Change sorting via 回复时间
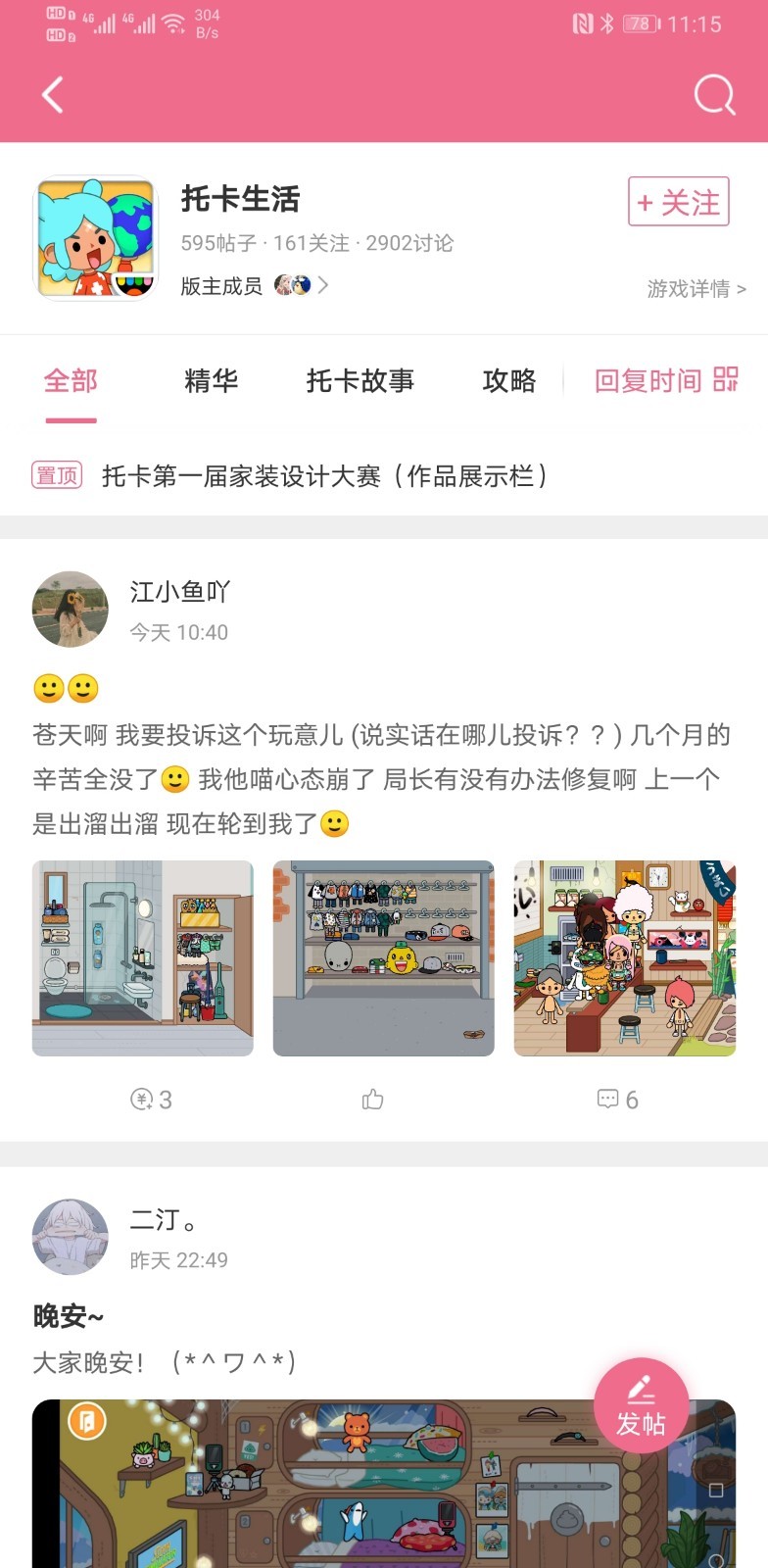The image size is (768, 1568). tap(665, 381)
